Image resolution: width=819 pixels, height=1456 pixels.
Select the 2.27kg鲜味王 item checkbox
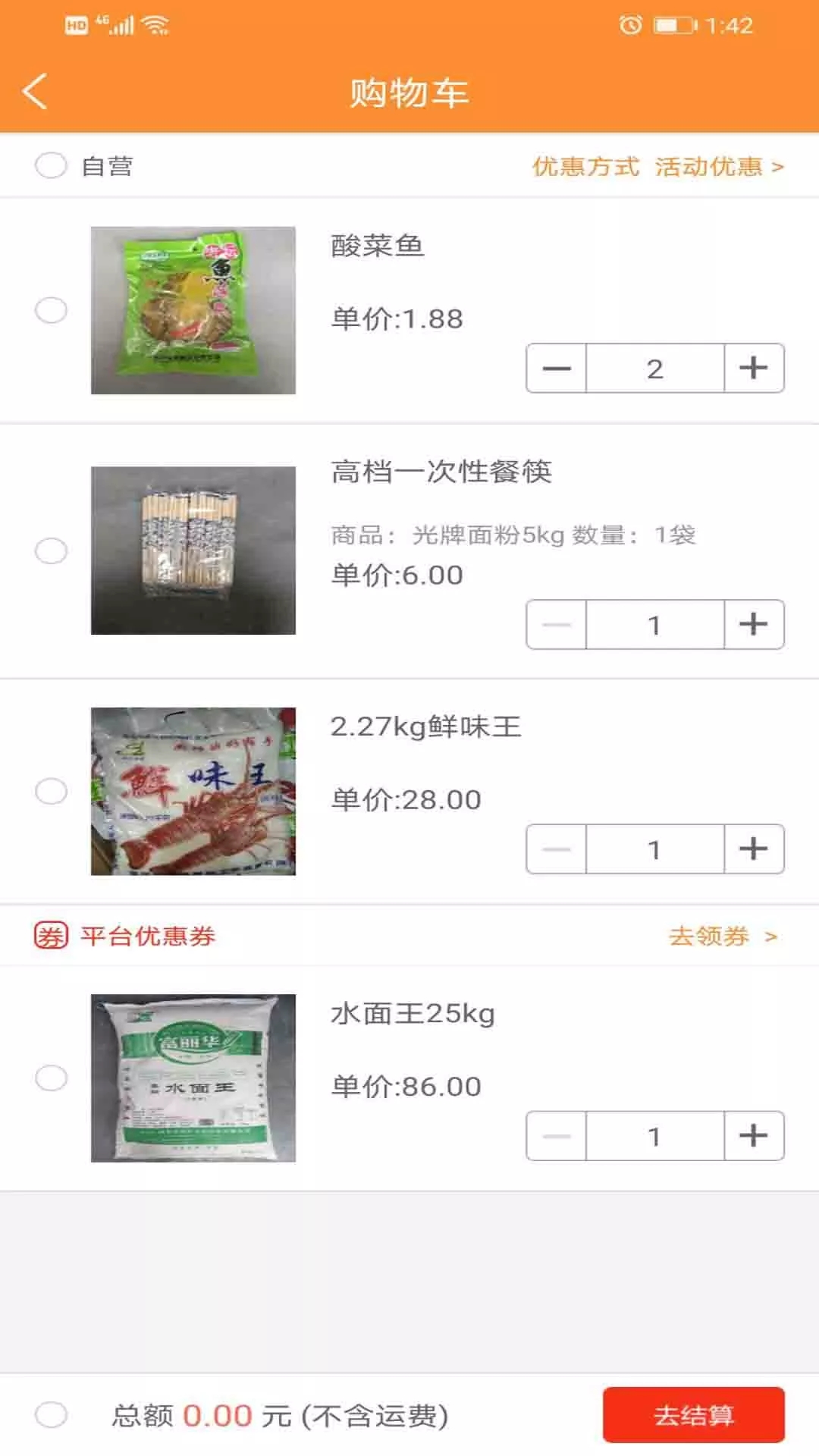pyautogui.click(x=51, y=792)
